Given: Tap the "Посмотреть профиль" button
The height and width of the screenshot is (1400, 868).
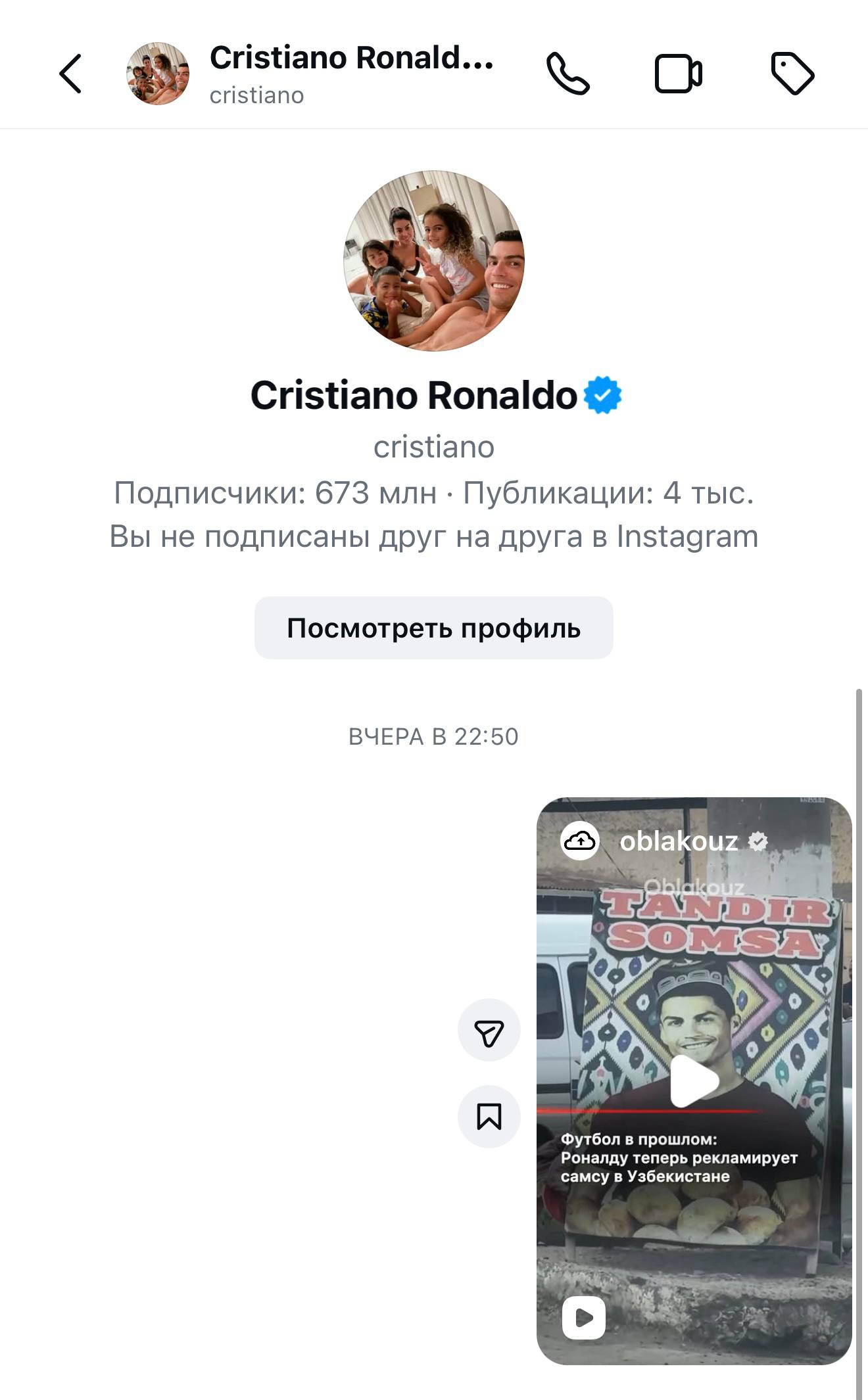Looking at the screenshot, I should pos(433,628).
